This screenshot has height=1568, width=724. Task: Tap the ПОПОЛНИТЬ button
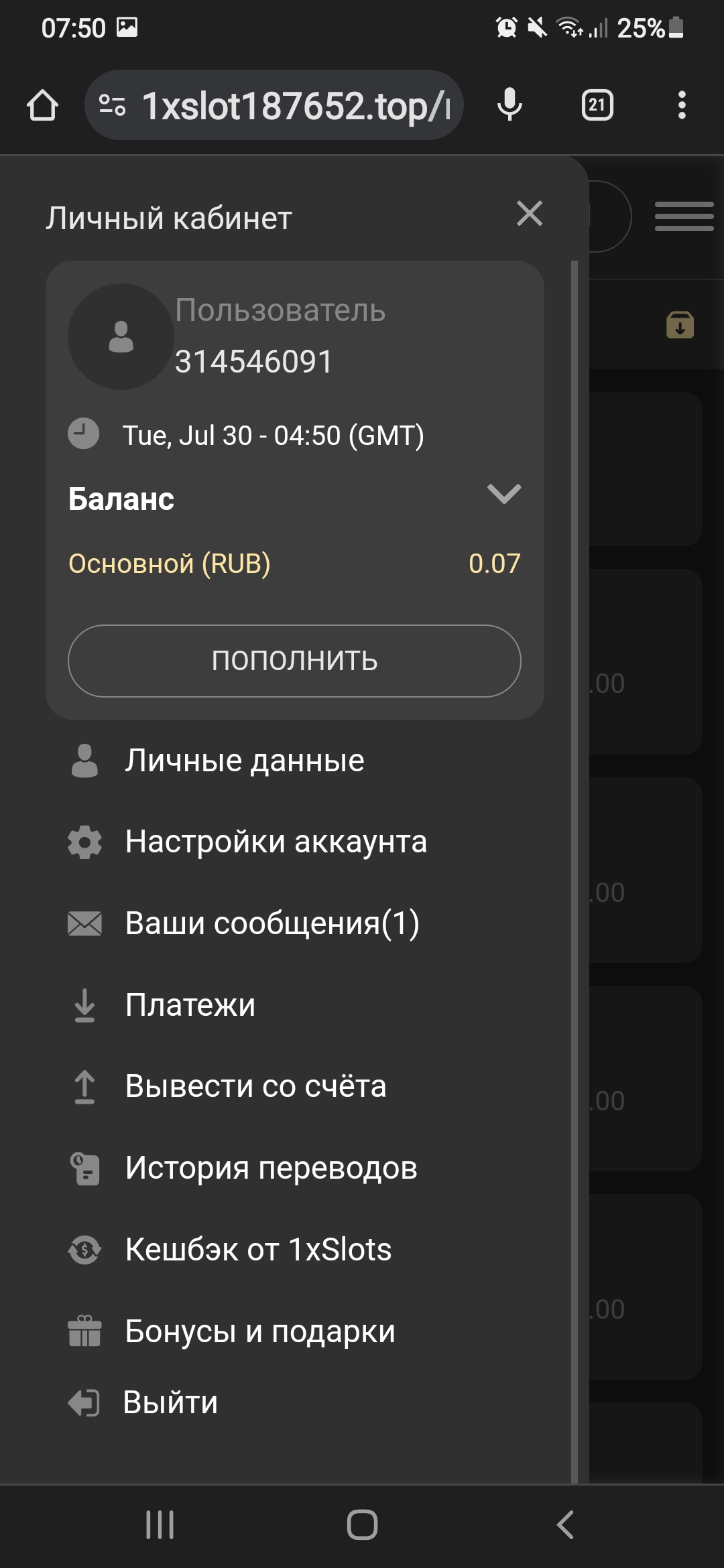(x=294, y=661)
